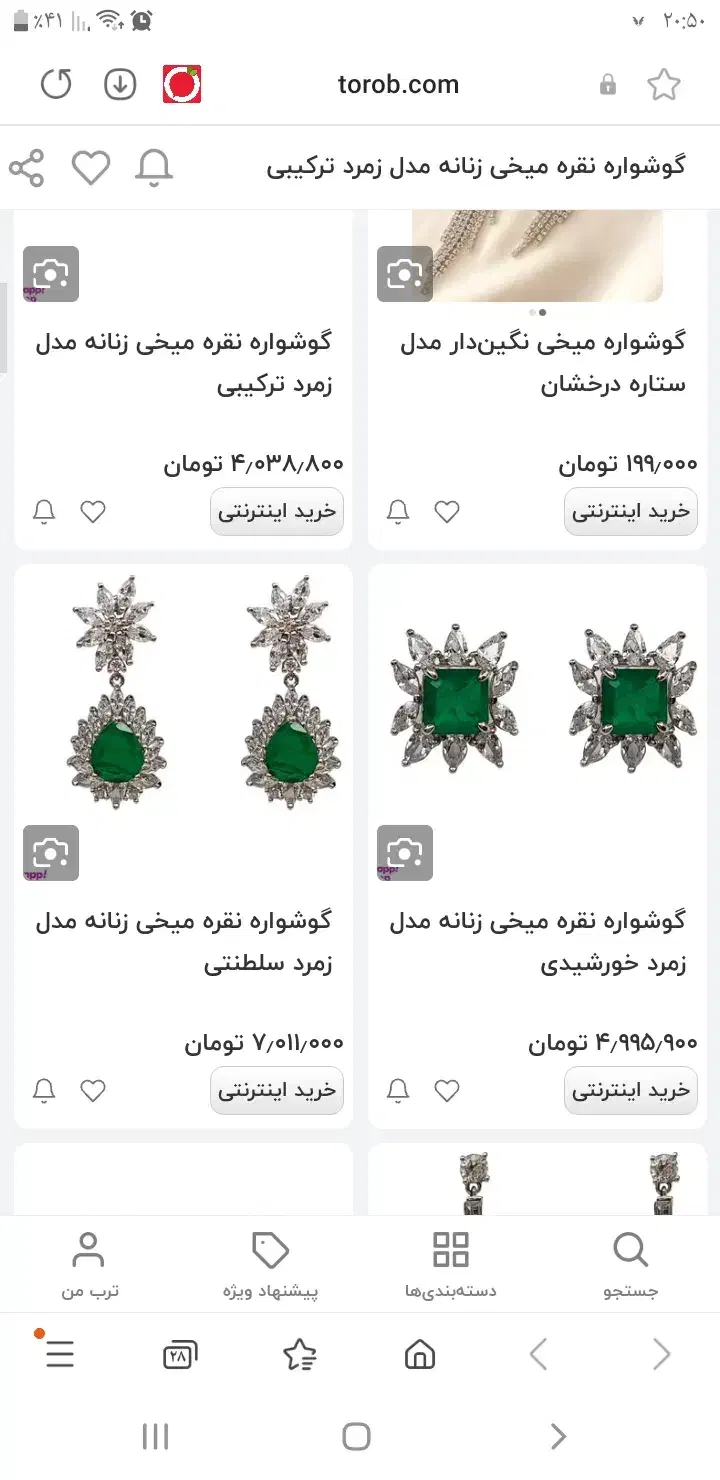Favorite the زمرد سلطنتی earrings with the heart

[x=92, y=1090]
